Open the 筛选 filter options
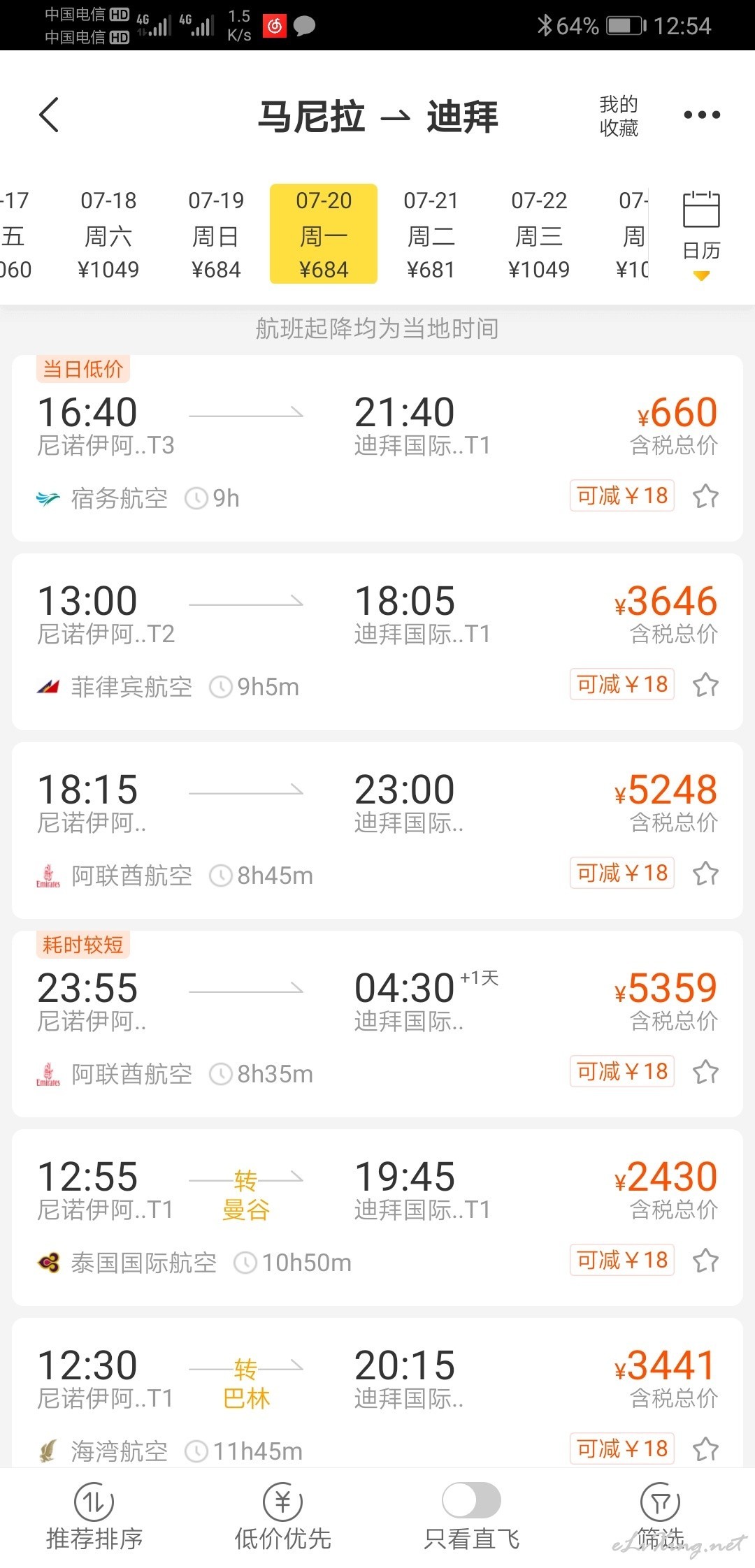 pos(661,1516)
